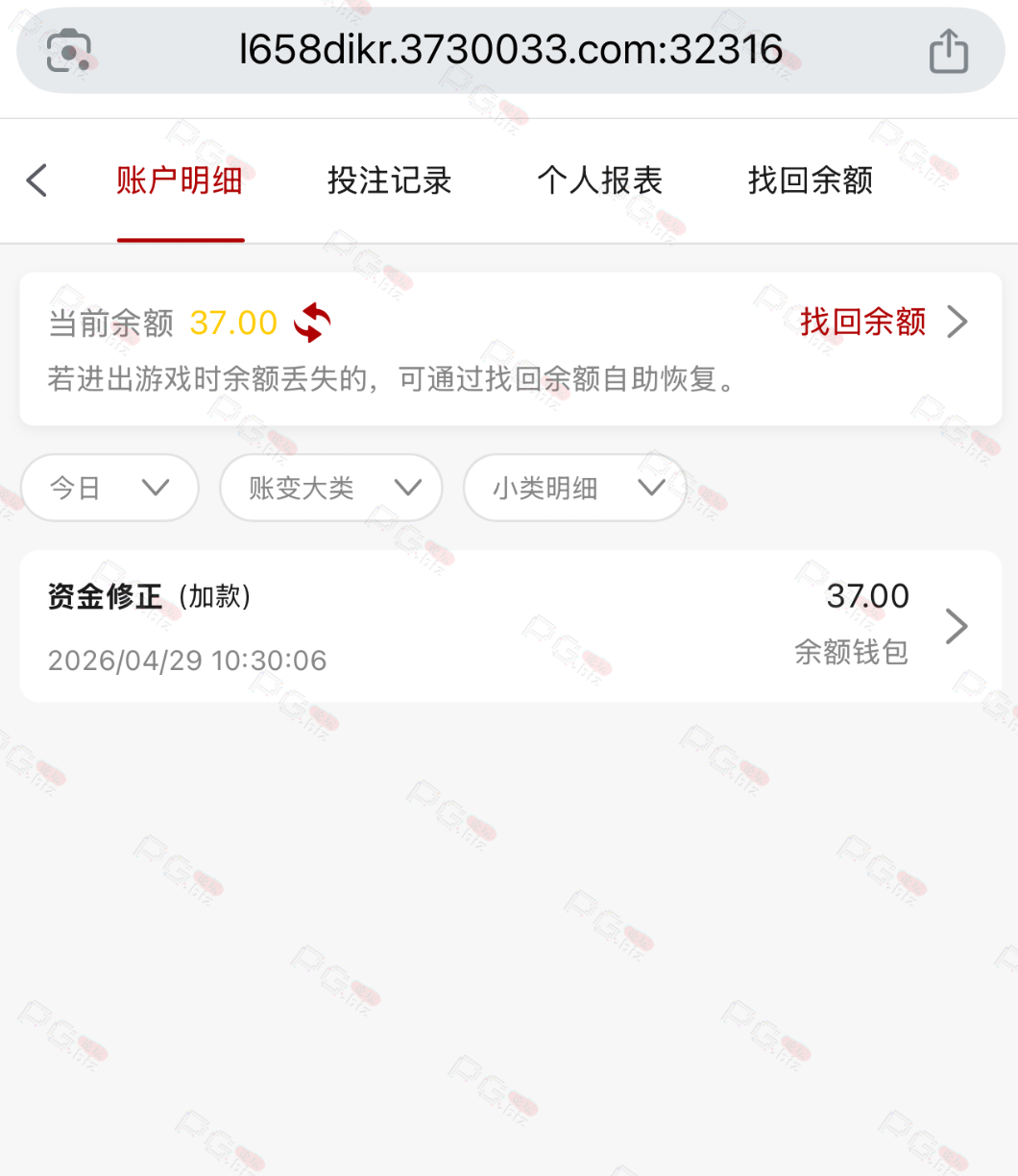
Task: Select the 账户明细 tab
Action: click(x=180, y=180)
